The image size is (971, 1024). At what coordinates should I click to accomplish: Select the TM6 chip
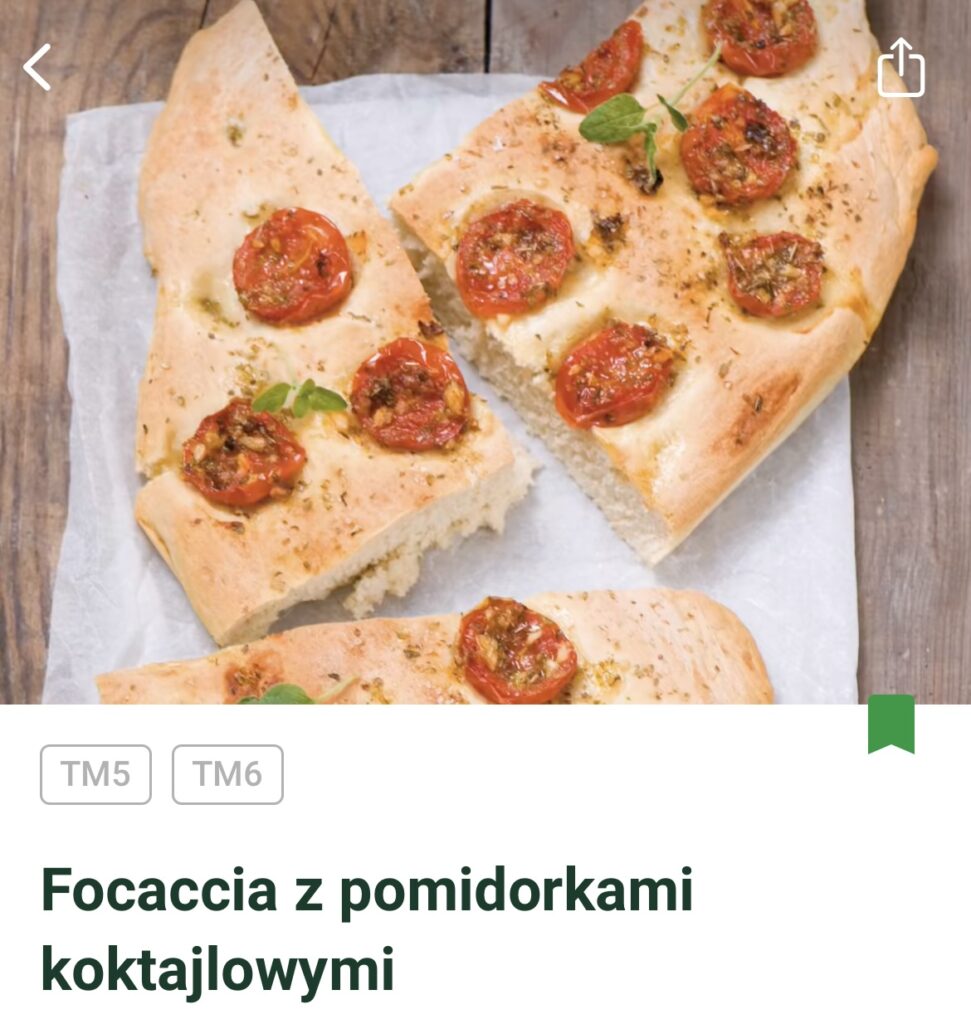227,774
